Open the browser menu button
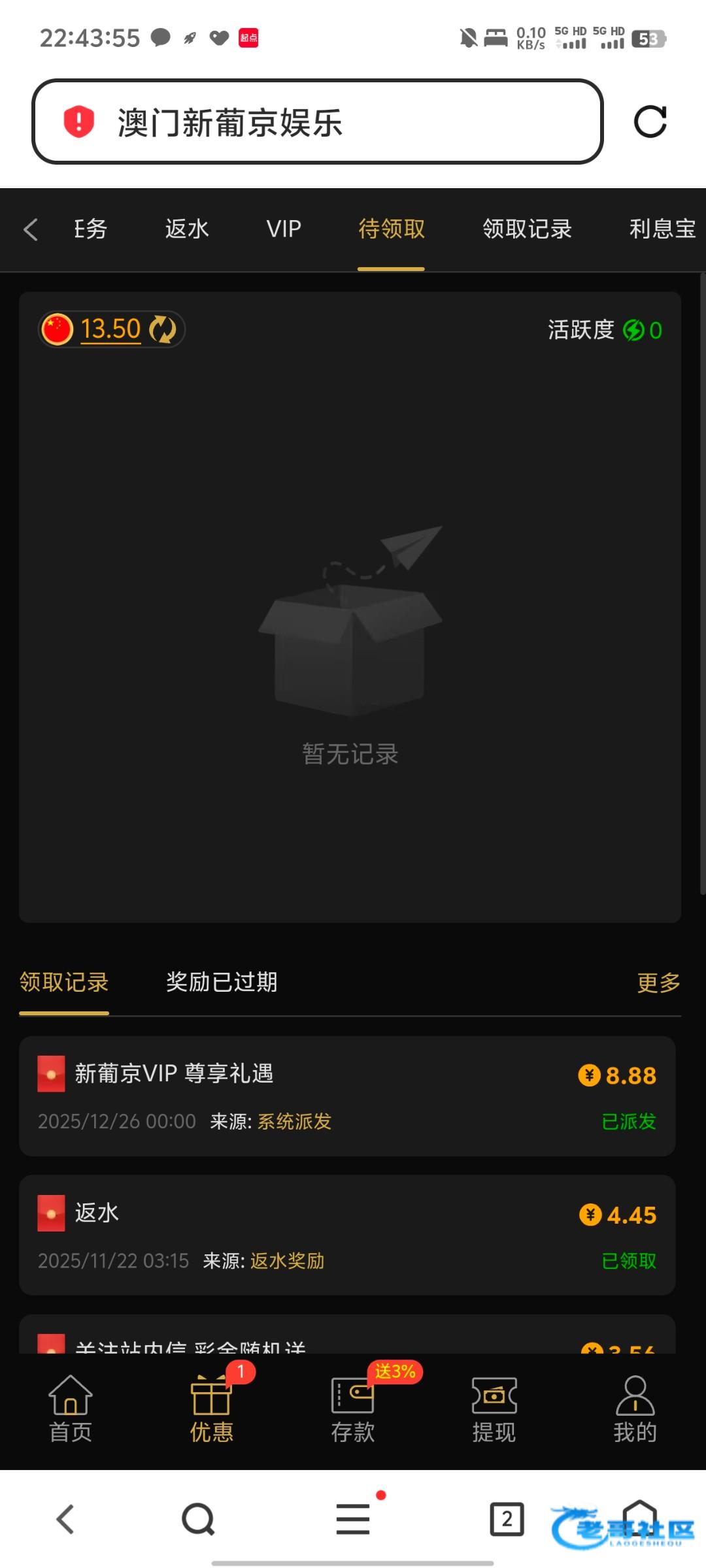Viewport: 706px width, 1568px height. coord(353,1519)
